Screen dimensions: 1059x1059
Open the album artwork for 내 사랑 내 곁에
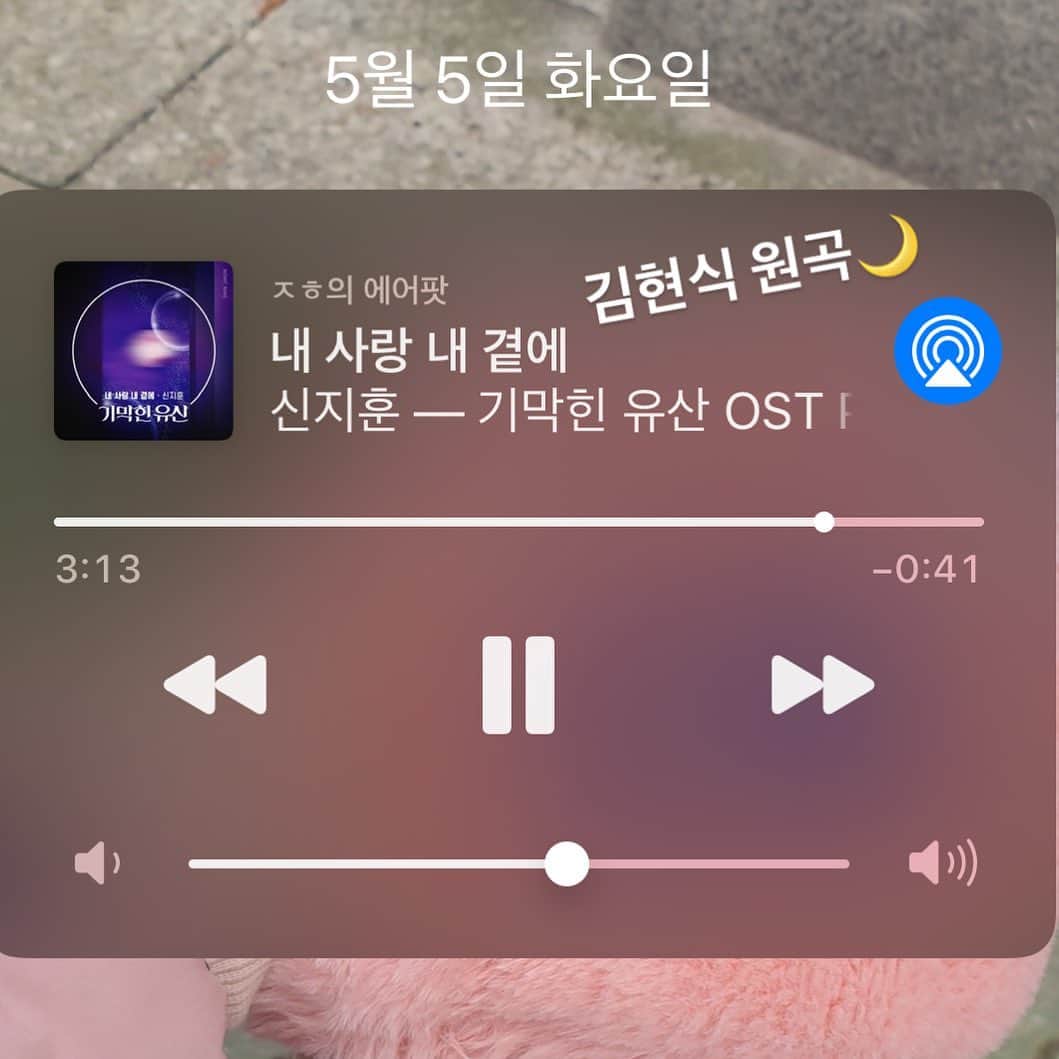tap(143, 351)
